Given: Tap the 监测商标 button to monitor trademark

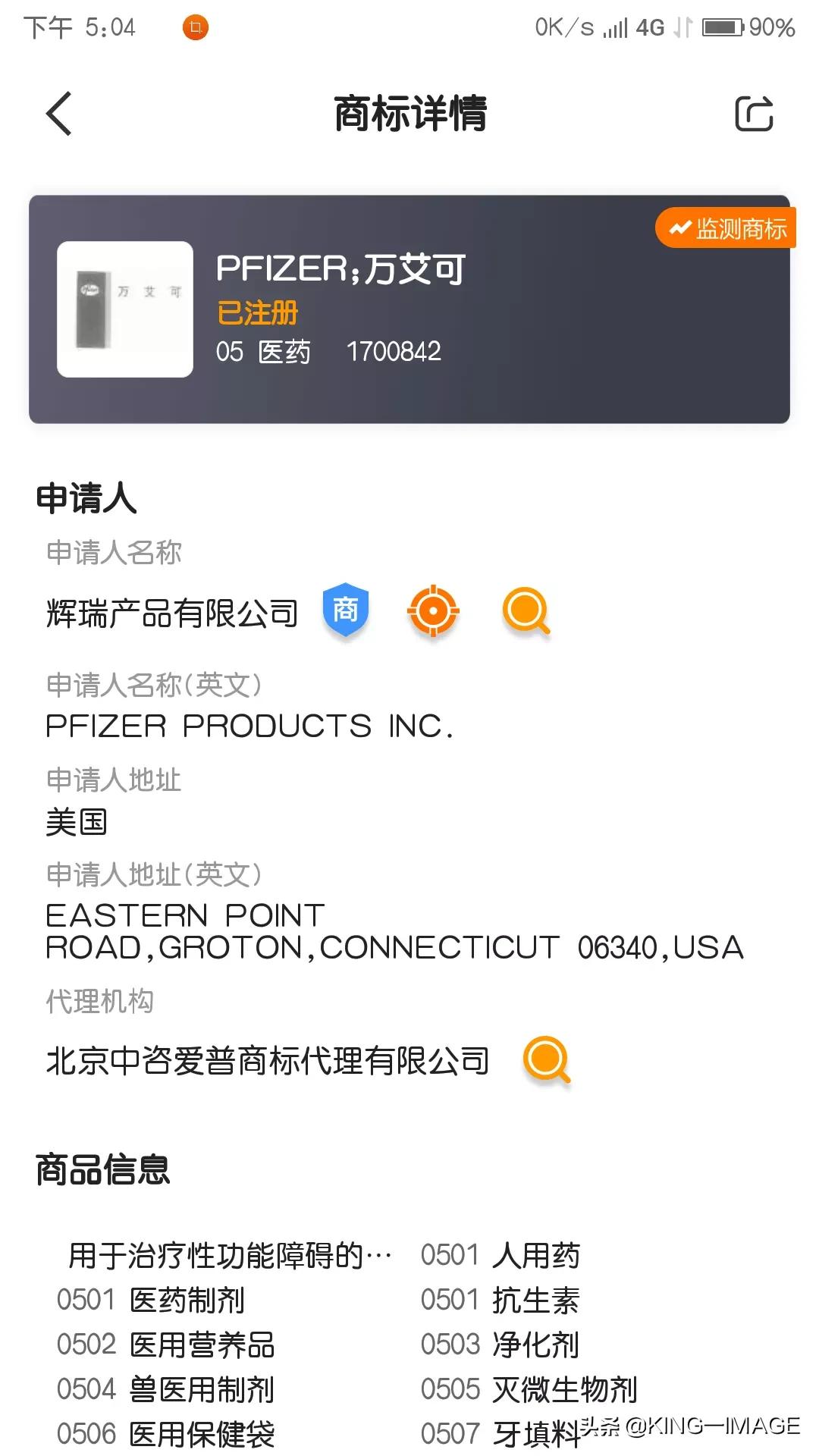Looking at the screenshot, I should (724, 227).
